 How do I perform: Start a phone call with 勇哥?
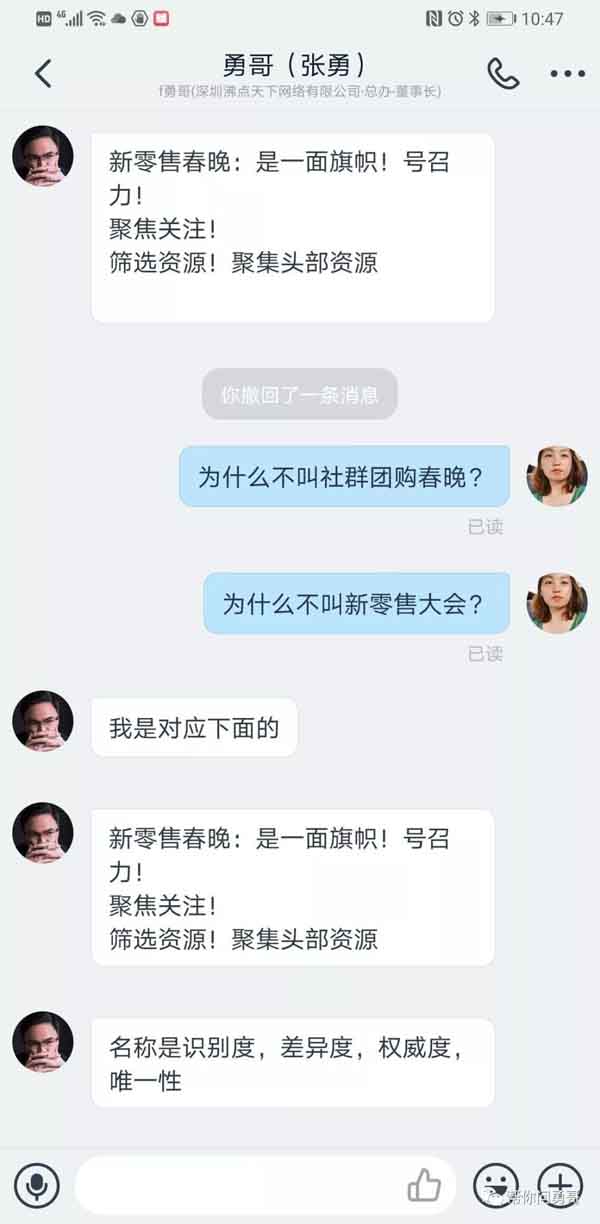(503, 73)
